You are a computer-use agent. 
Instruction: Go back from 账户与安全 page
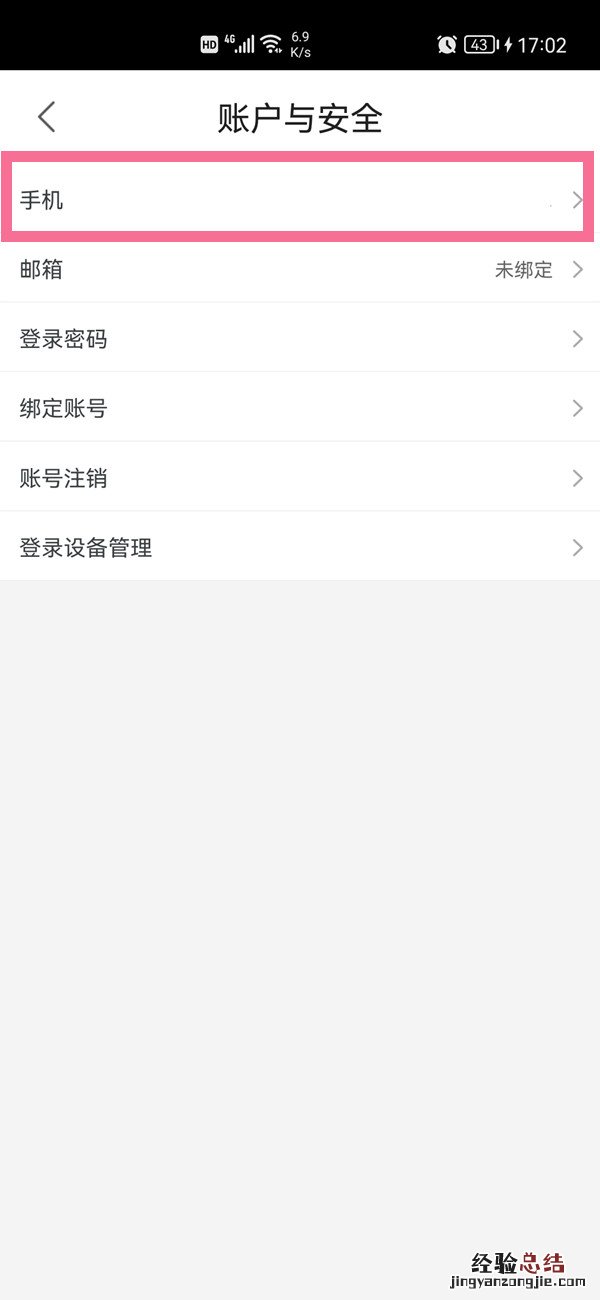[46, 117]
